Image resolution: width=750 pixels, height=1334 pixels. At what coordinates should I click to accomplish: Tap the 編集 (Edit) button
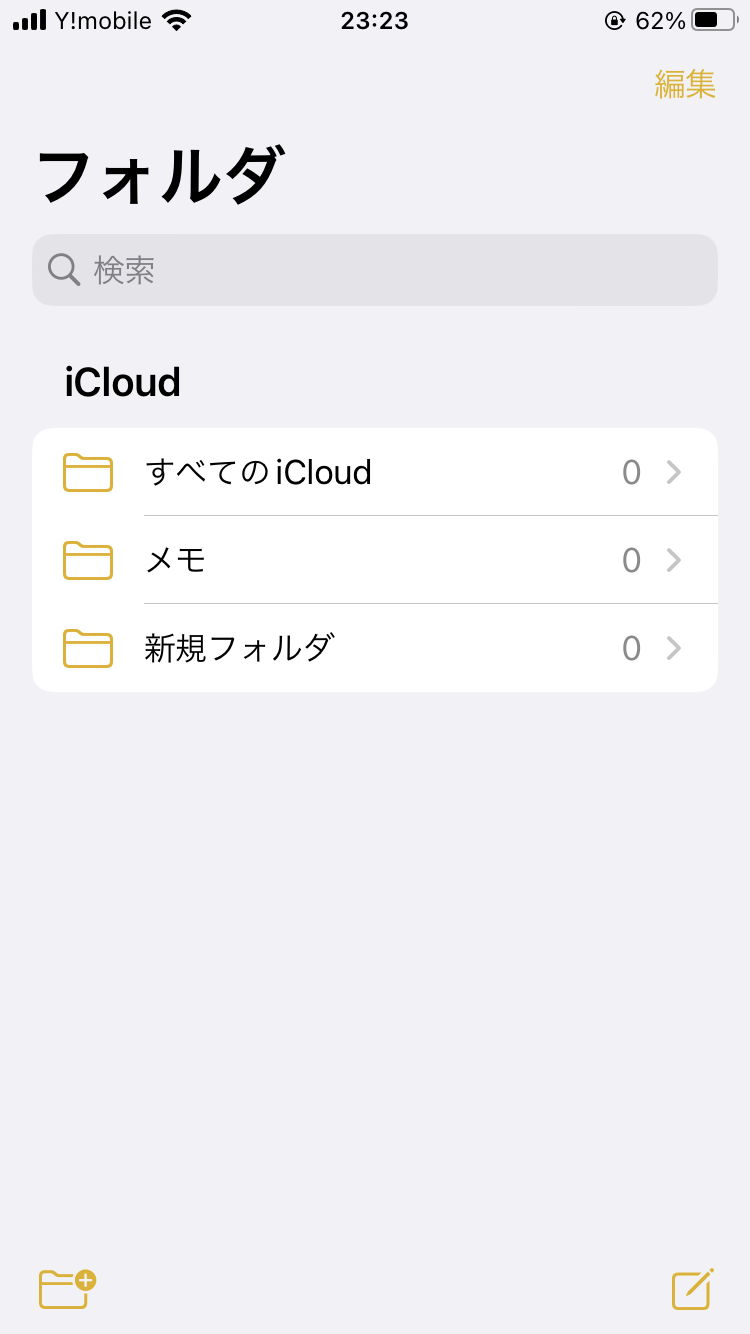[685, 84]
